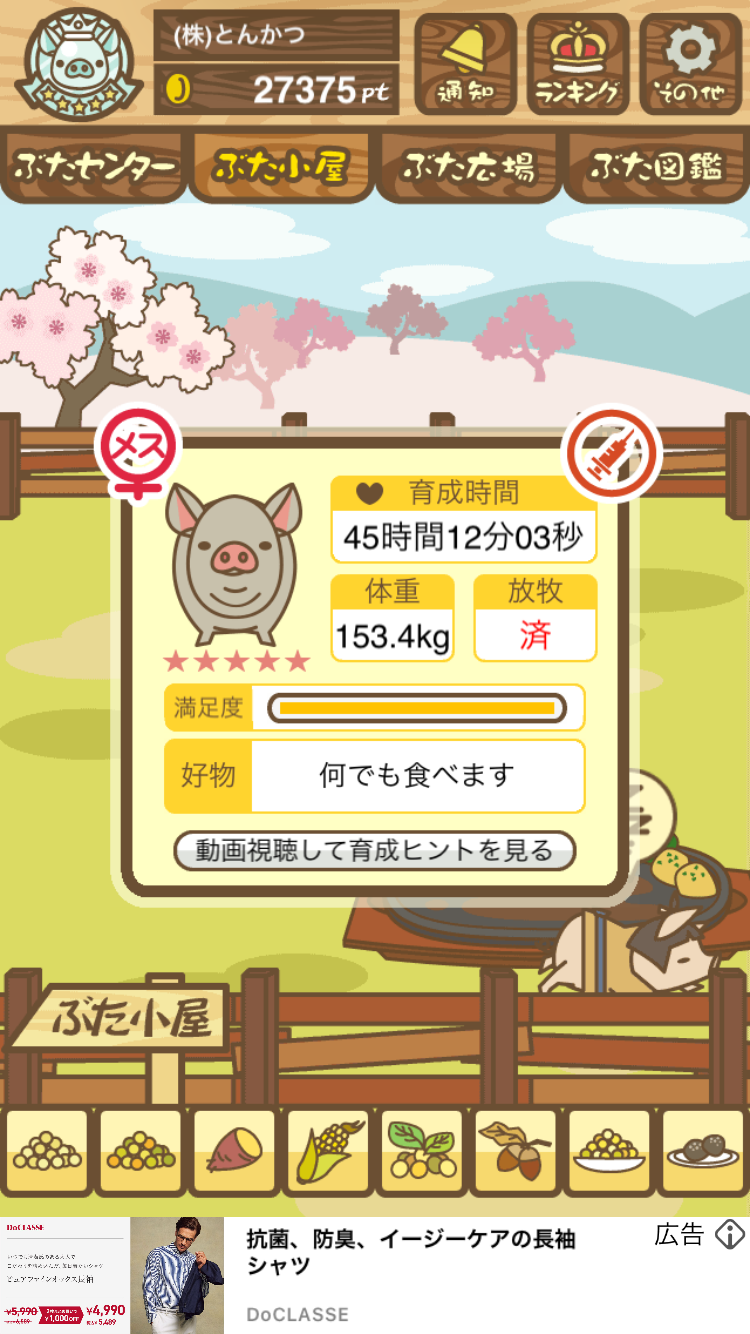
Task: Open the ぶた図鑑 encyclopedia tab
Action: click(656, 167)
